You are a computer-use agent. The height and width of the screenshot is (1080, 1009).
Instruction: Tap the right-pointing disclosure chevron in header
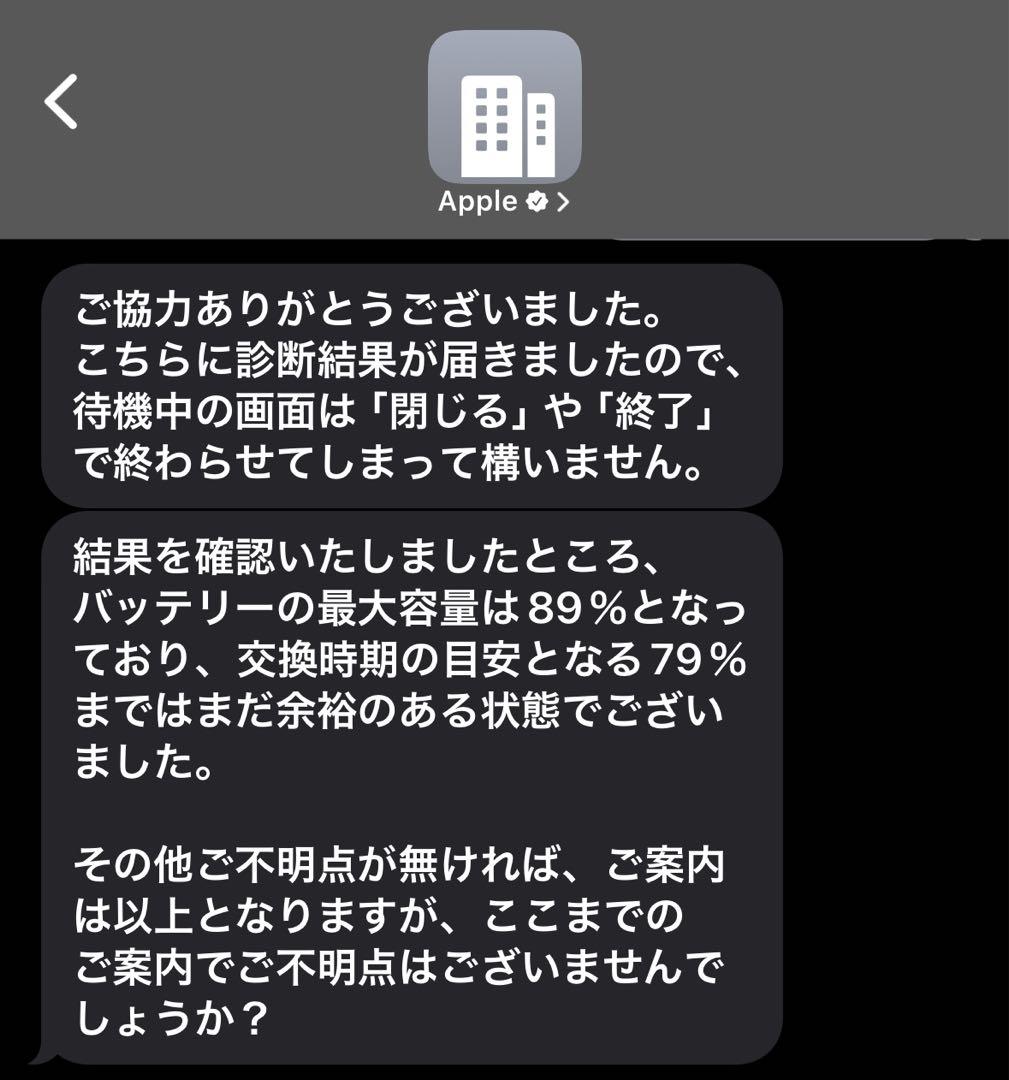(563, 202)
